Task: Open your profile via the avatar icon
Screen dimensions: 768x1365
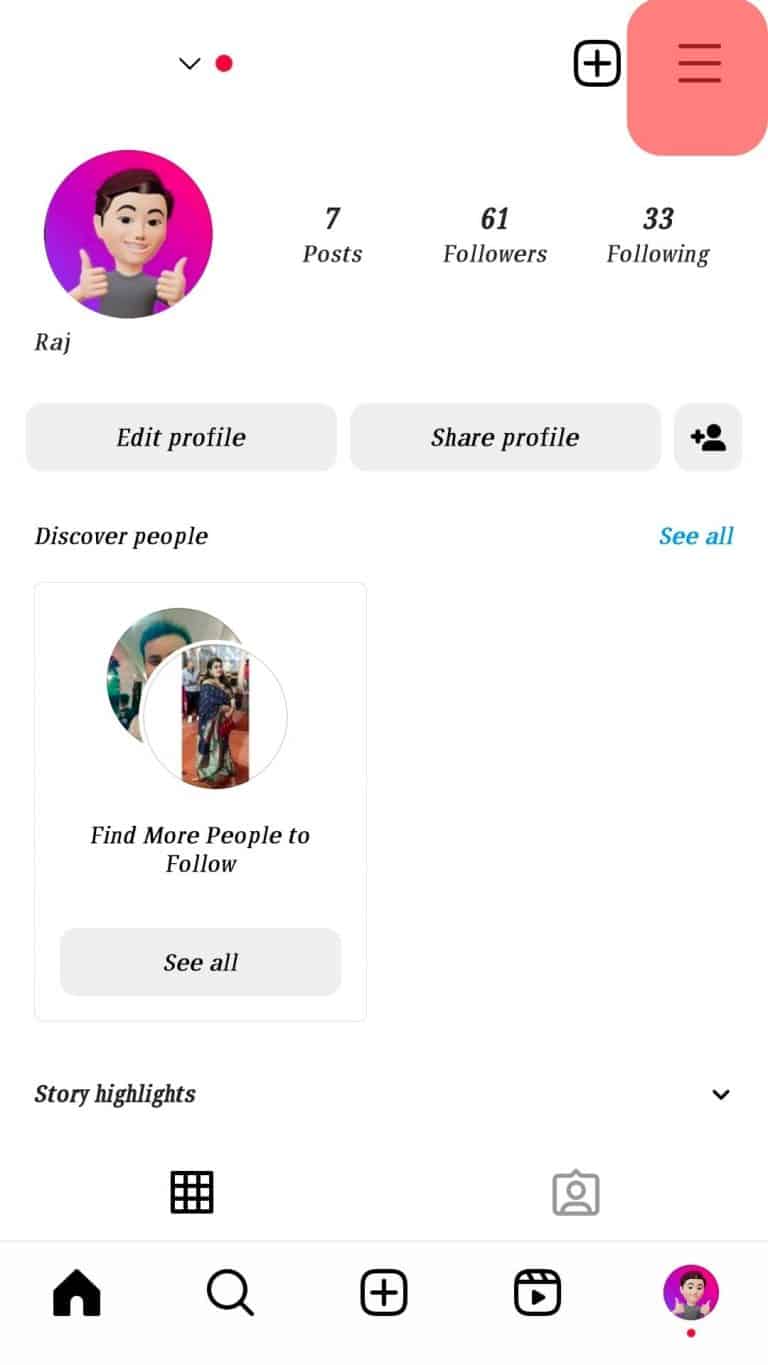Action: tap(691, 1292)
